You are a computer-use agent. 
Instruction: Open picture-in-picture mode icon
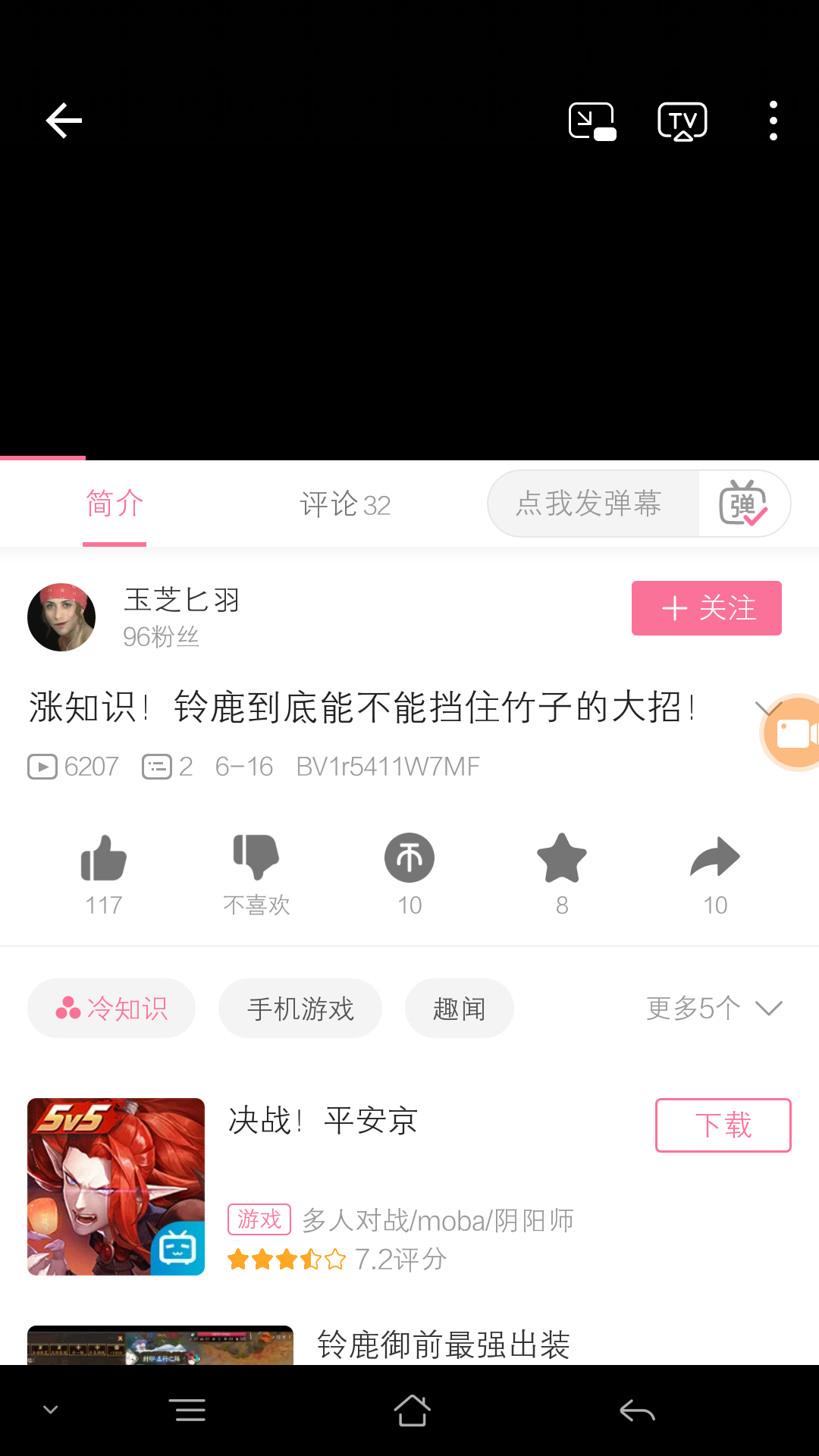(x=591, y=121)
